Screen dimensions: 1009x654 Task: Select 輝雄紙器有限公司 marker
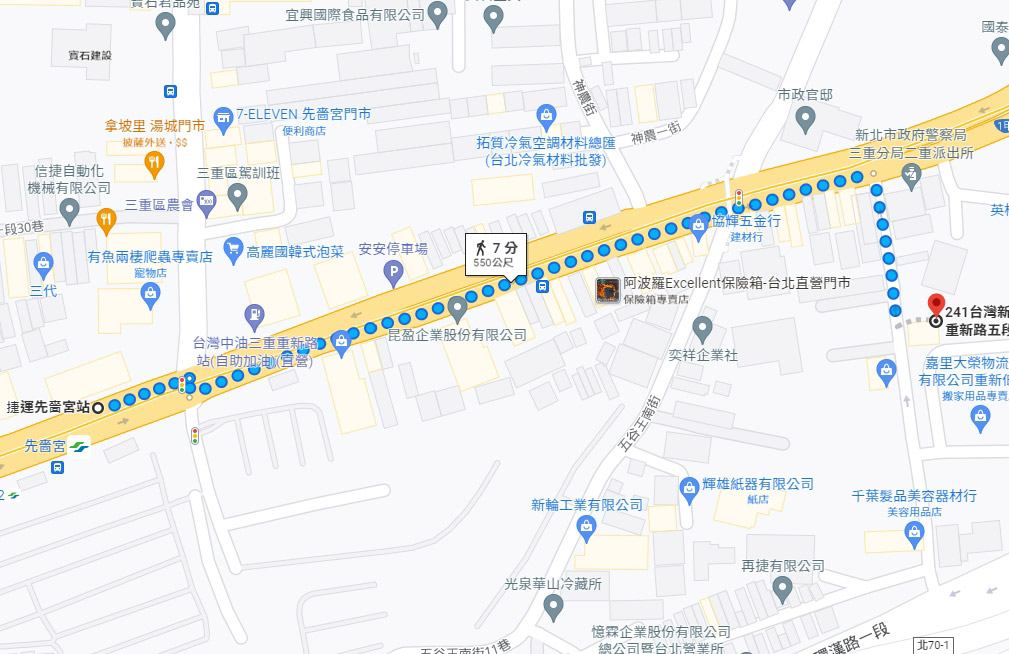coord(688,488)
